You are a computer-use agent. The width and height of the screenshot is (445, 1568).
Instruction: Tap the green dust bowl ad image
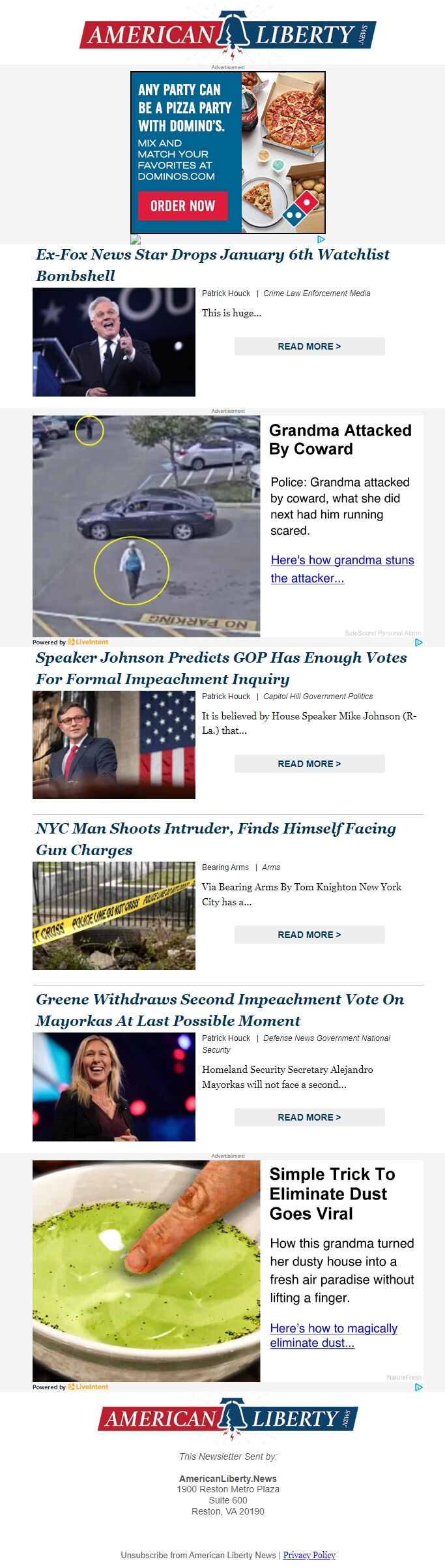tap(147, 1271)
